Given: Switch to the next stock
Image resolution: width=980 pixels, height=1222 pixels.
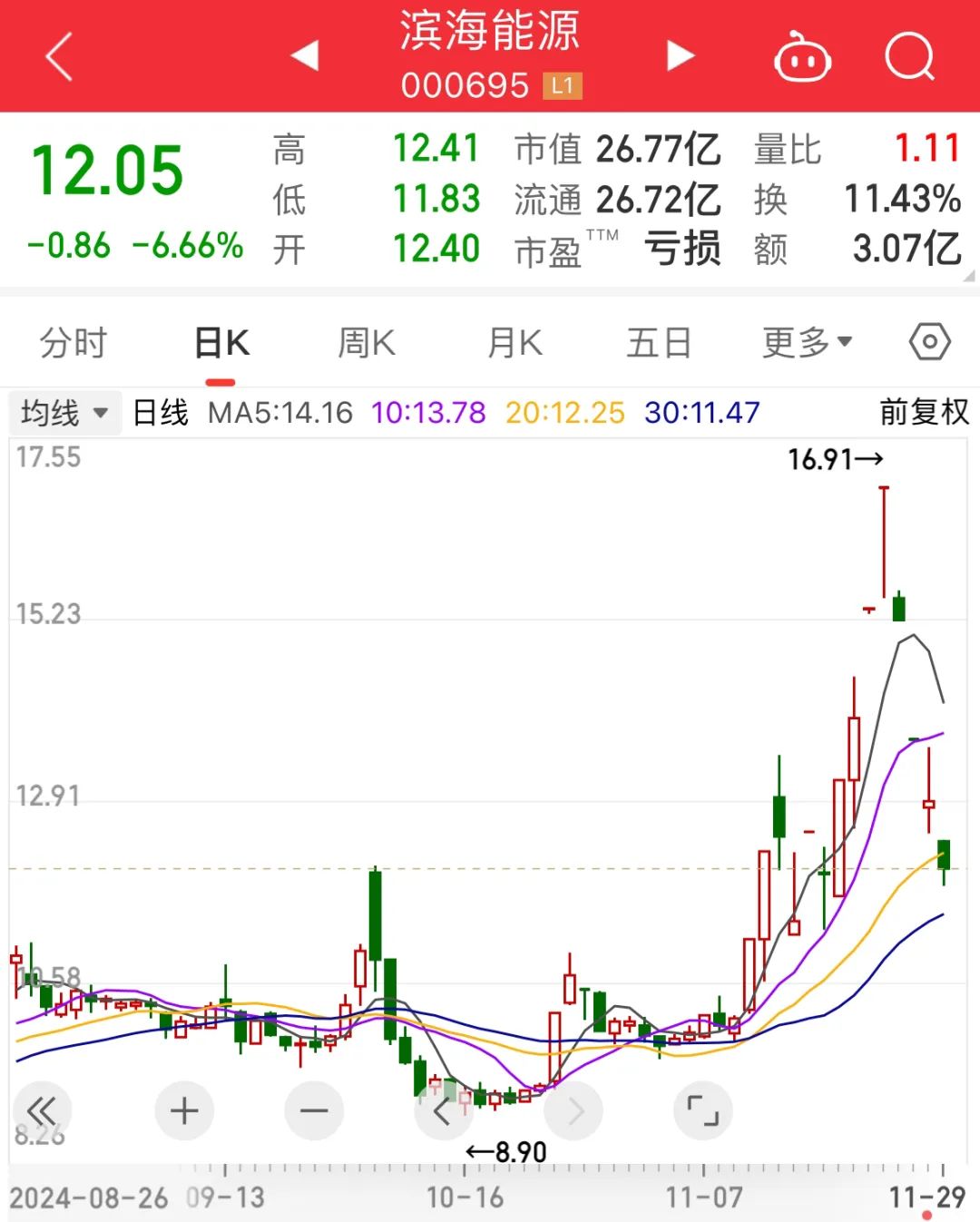Looking at the screenshot, I should 680,56.
